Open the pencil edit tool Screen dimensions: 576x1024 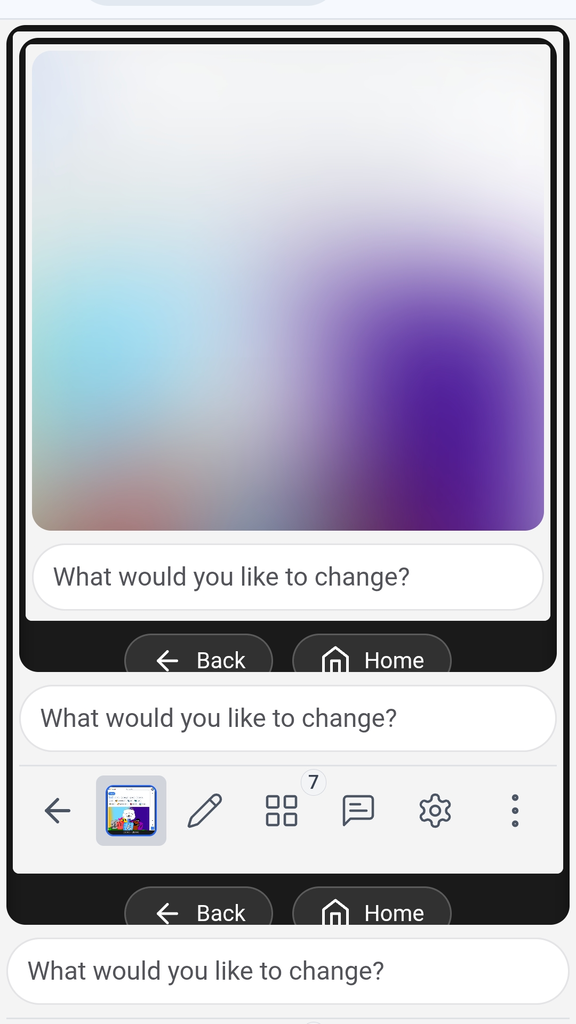click(x=205, y=810)
